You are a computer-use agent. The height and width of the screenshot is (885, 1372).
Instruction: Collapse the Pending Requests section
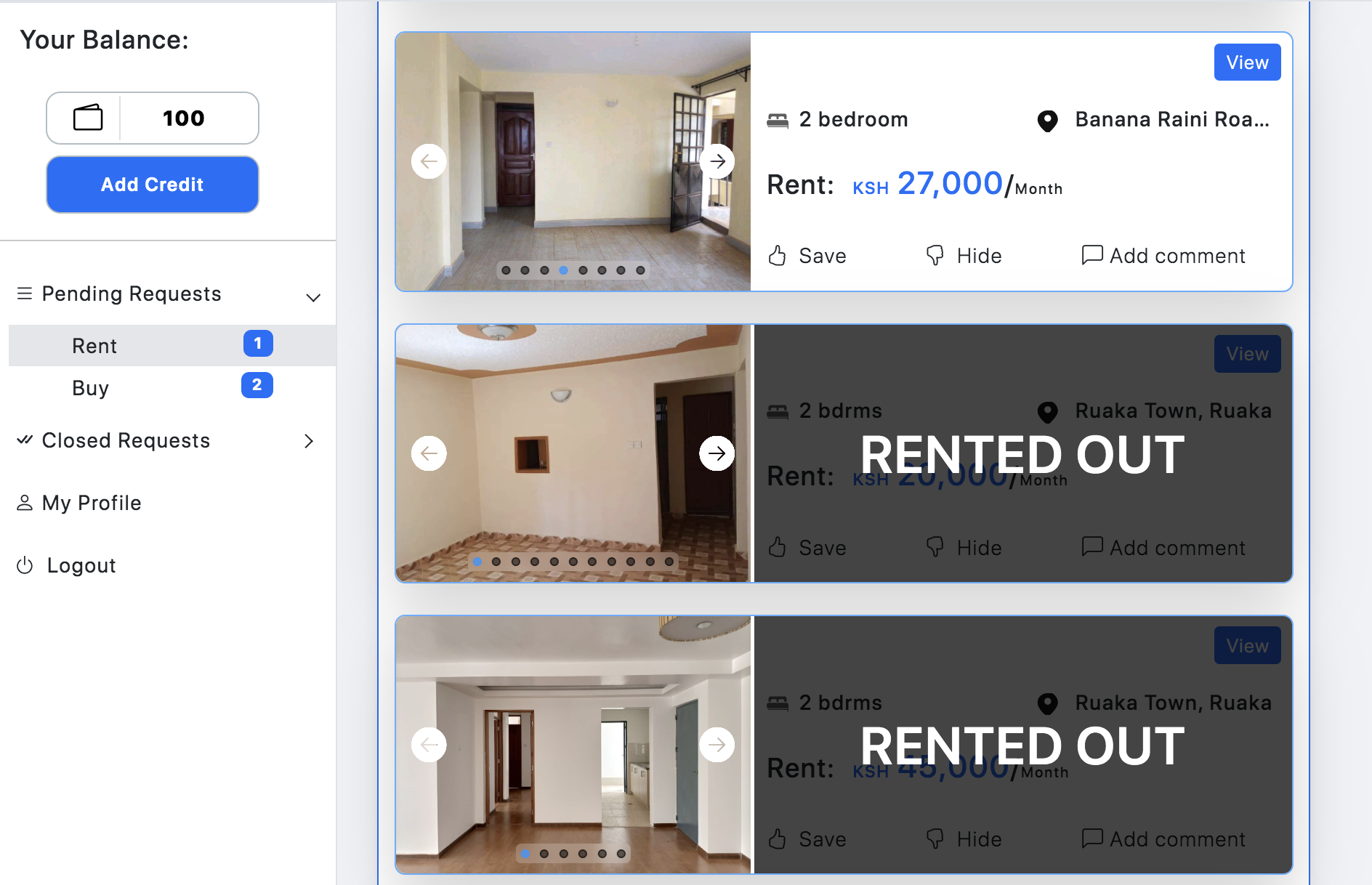pos(313,297)
